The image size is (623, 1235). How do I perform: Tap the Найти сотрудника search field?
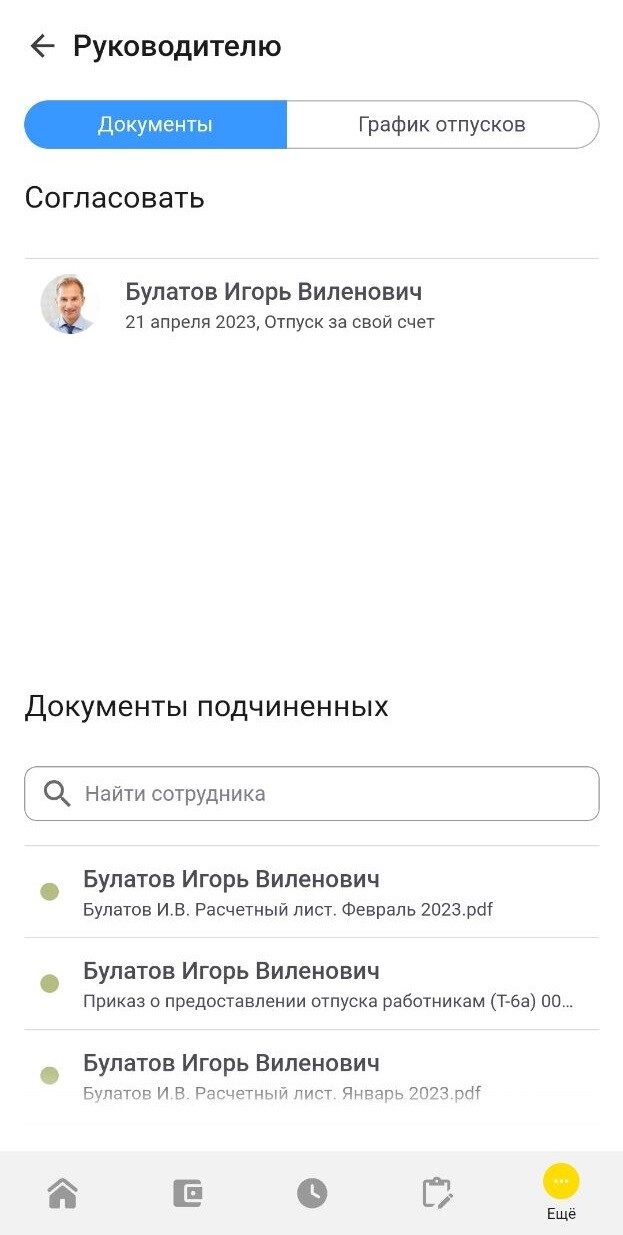click(x=311, y=794)
